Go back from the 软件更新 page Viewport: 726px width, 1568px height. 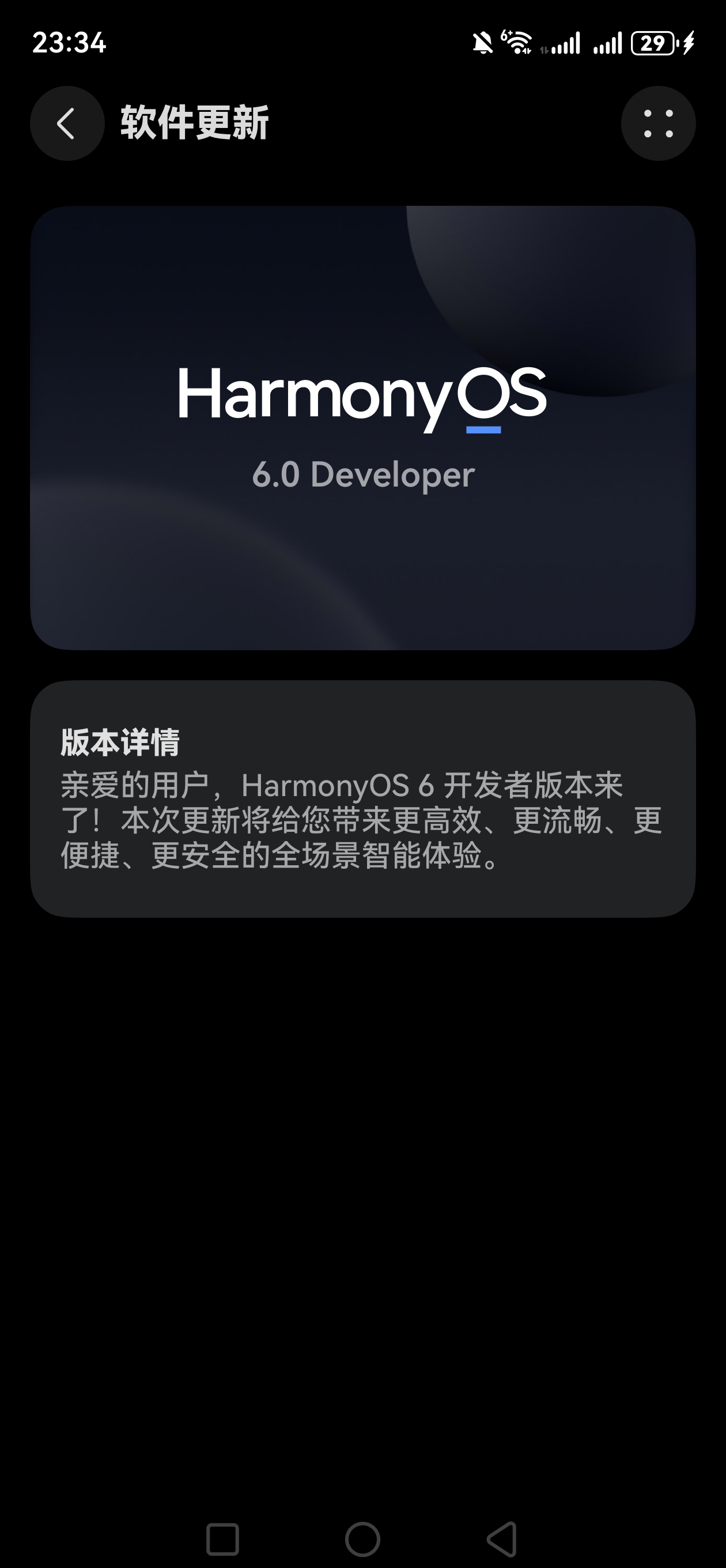click(67, 123)
